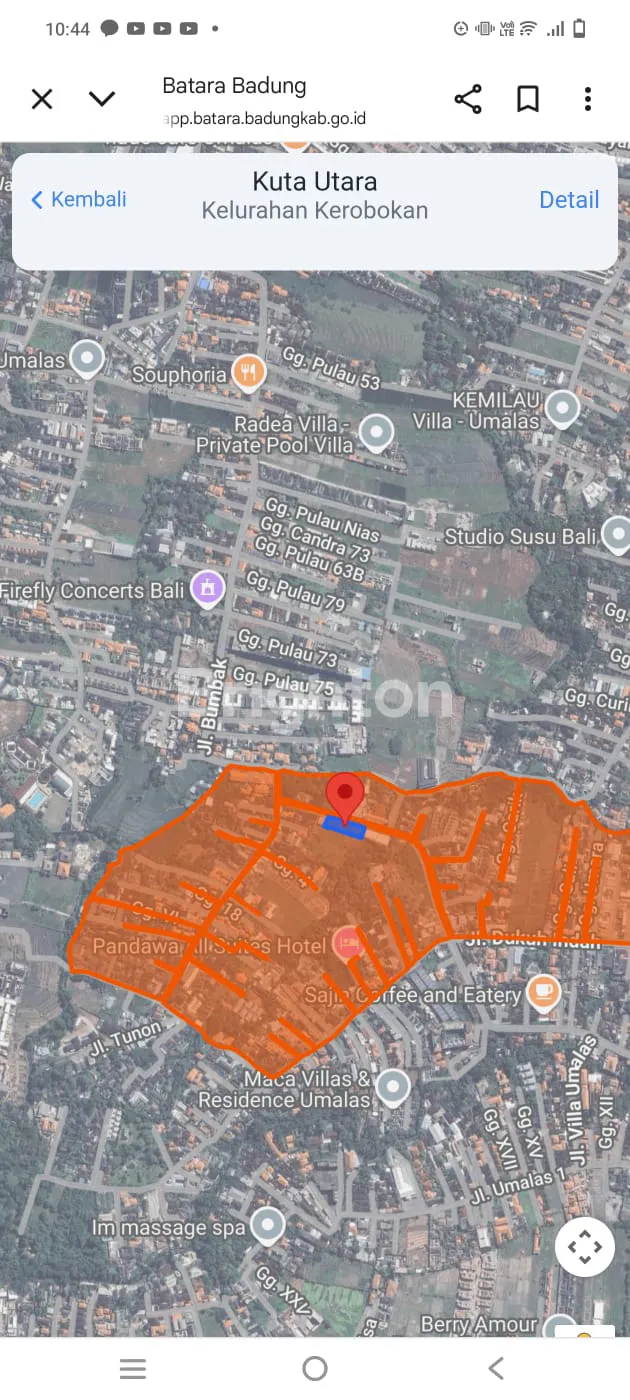Open Detail for Kelurahan Kerobokan
Screen dimensions: 630x1400
[569, 199]
